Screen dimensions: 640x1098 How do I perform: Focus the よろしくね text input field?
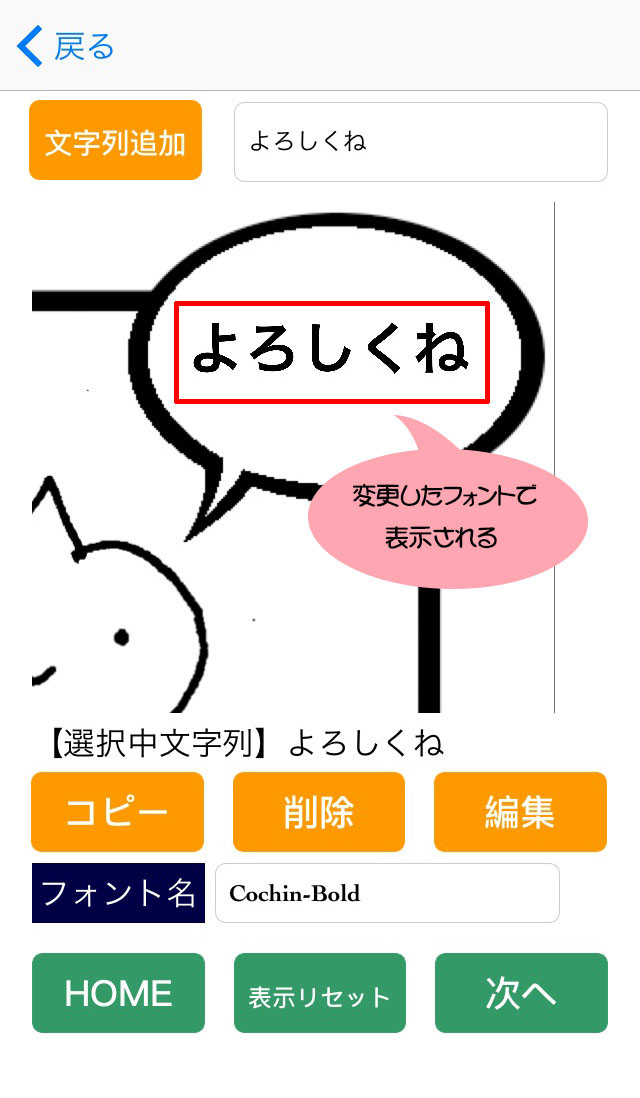click(x=420, y=142)
